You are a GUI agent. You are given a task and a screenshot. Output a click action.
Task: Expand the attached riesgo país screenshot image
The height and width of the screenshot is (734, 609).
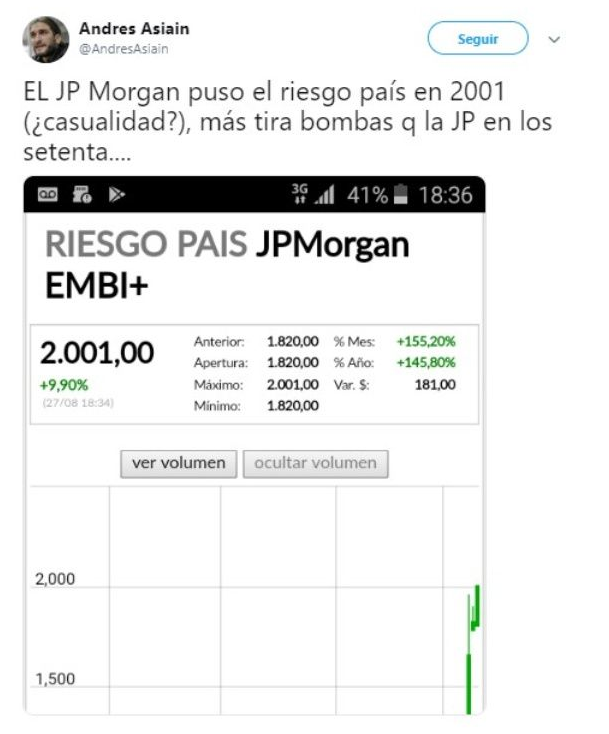tap(254, 445)
